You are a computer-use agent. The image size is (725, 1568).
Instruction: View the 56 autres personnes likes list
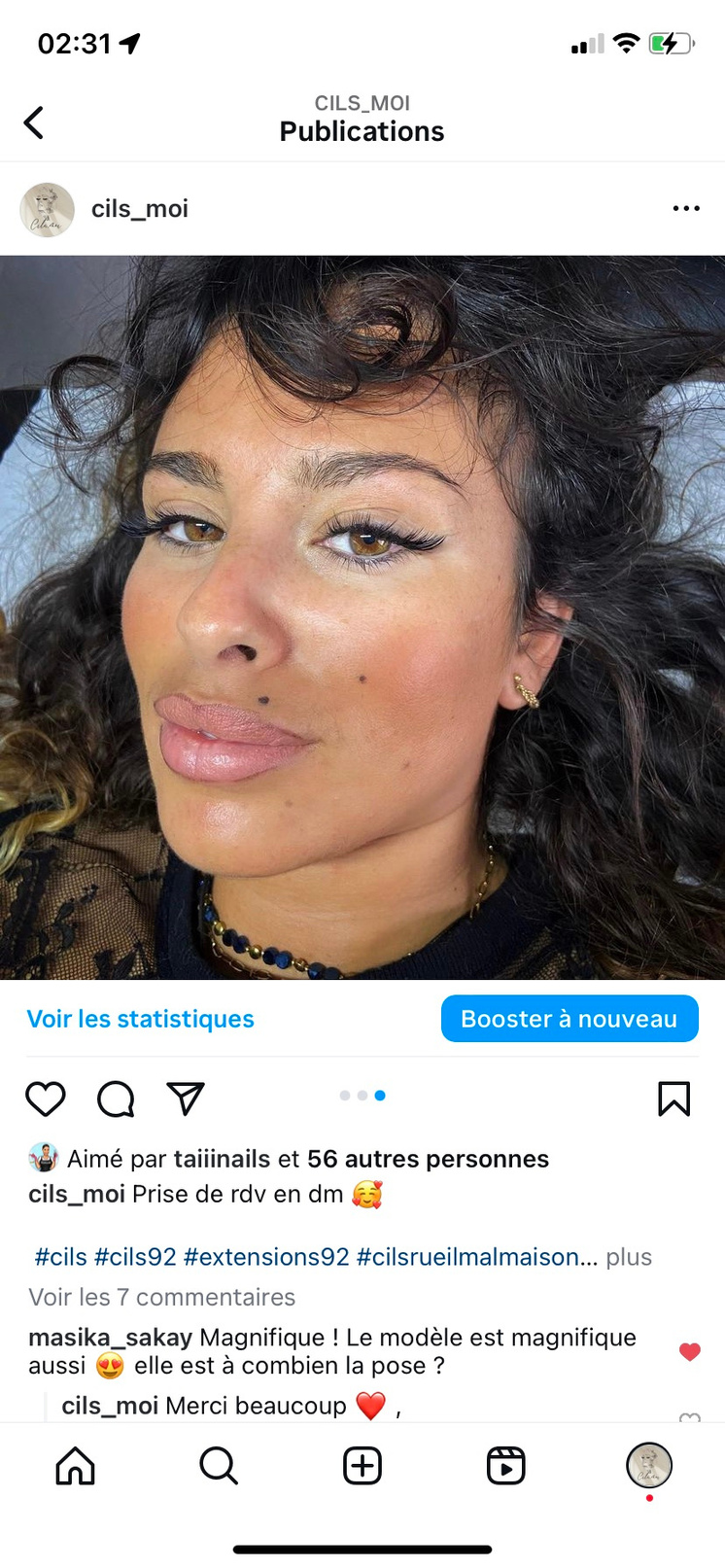428,1159
